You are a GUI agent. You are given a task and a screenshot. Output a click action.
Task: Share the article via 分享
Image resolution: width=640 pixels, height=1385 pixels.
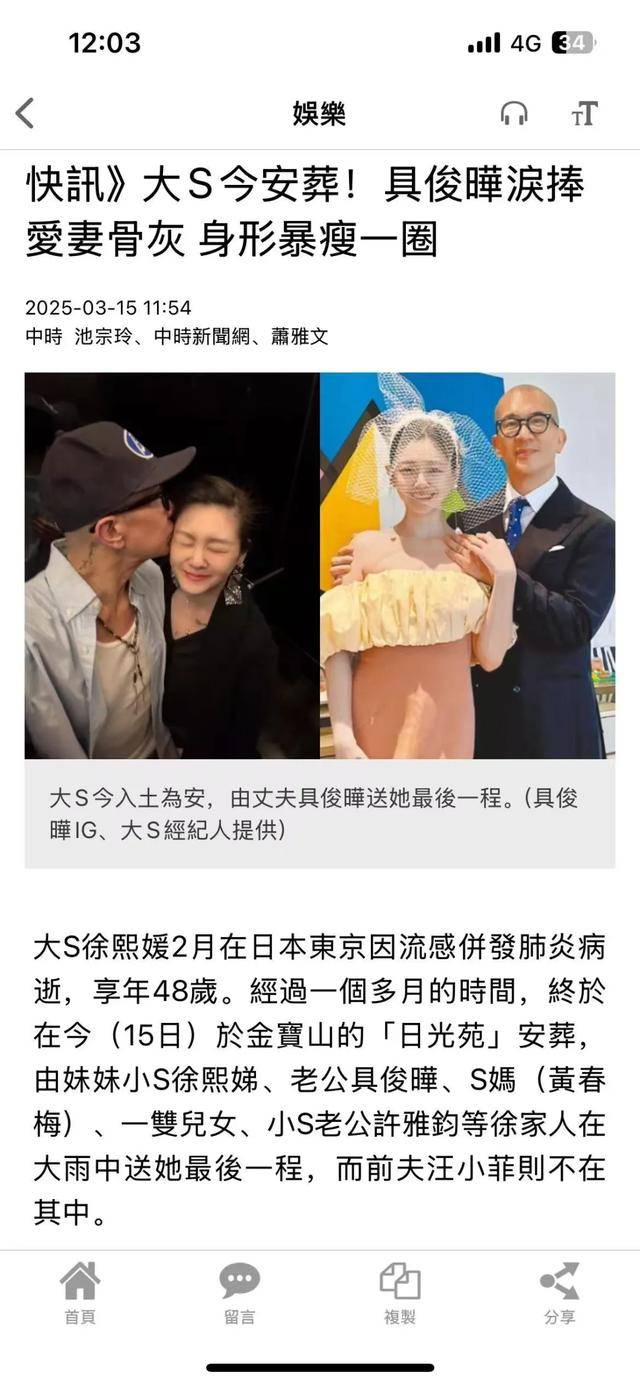click(559, 1293)
